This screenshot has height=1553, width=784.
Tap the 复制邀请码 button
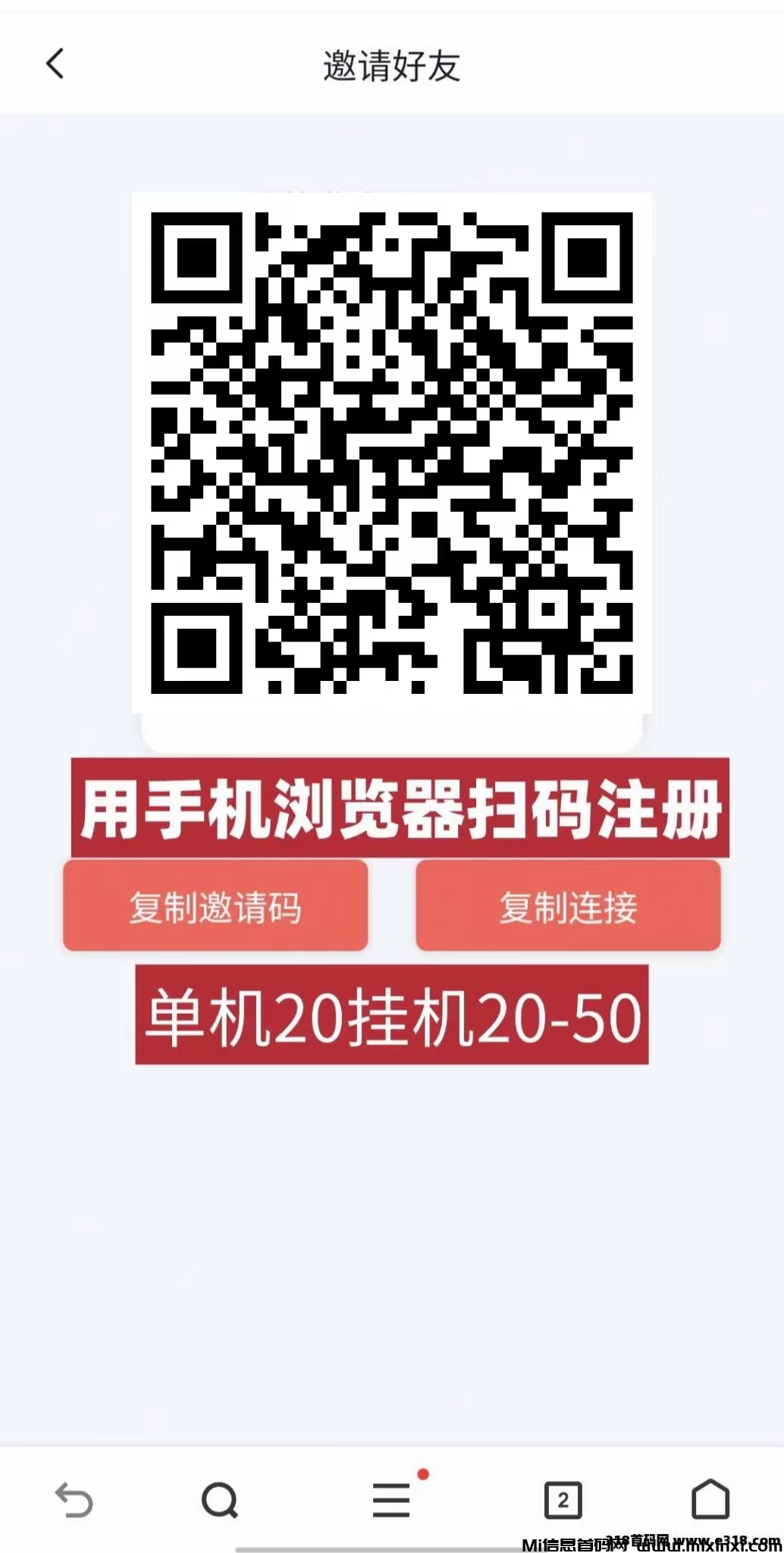tap(215, 906)
